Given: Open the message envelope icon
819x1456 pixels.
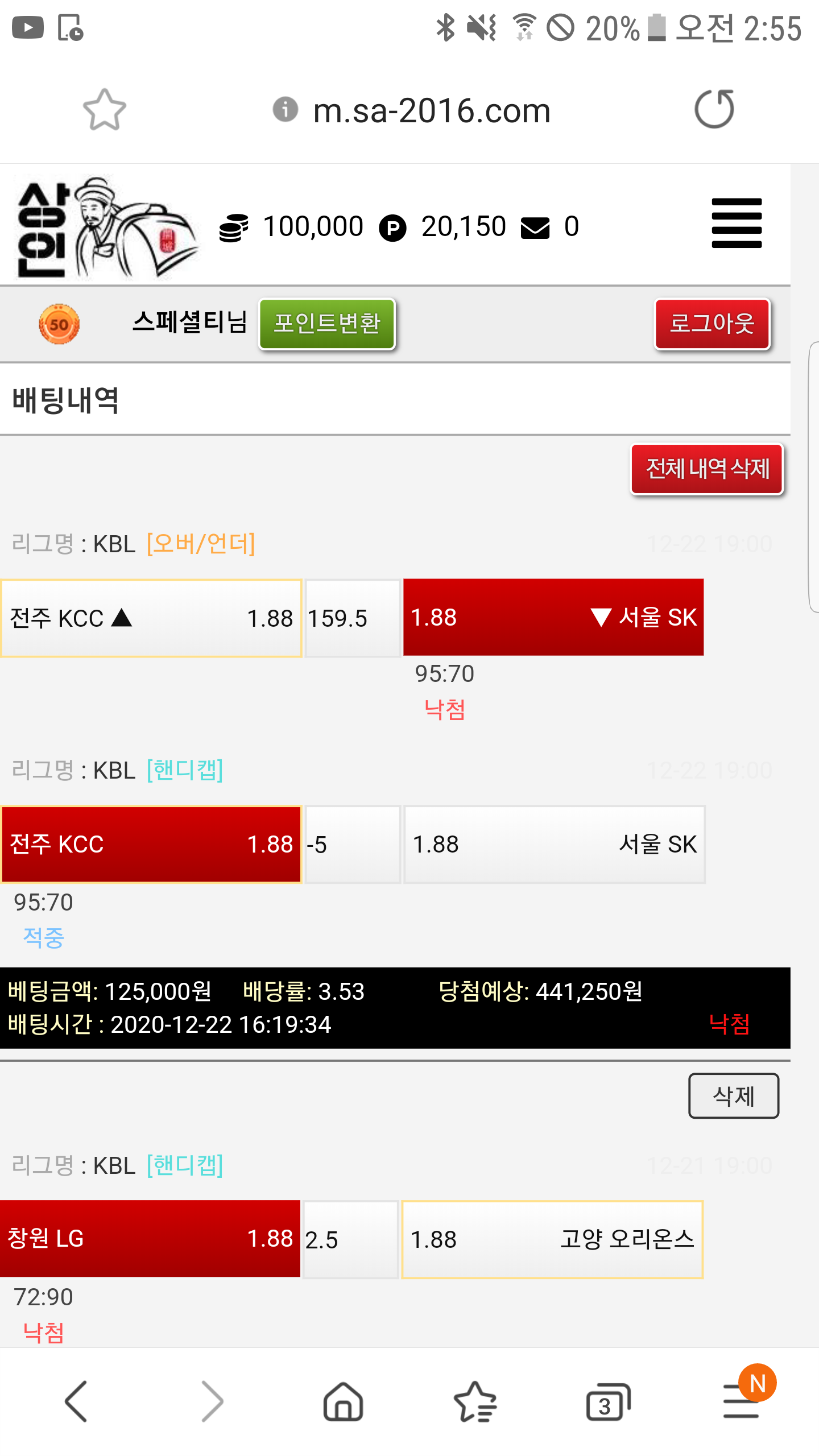Looking at the screenshot, I should 535,228.
